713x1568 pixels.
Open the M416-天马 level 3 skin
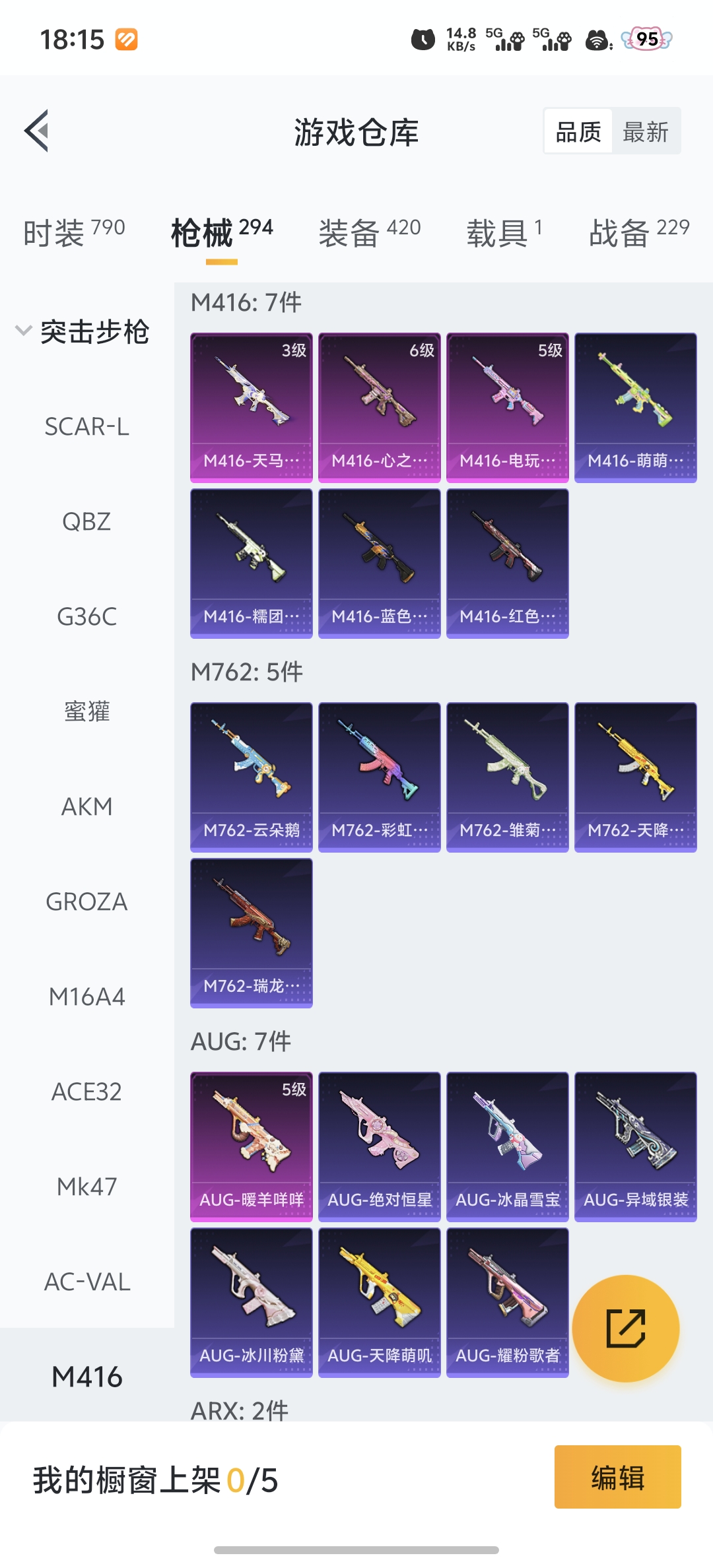coord(252,407)
